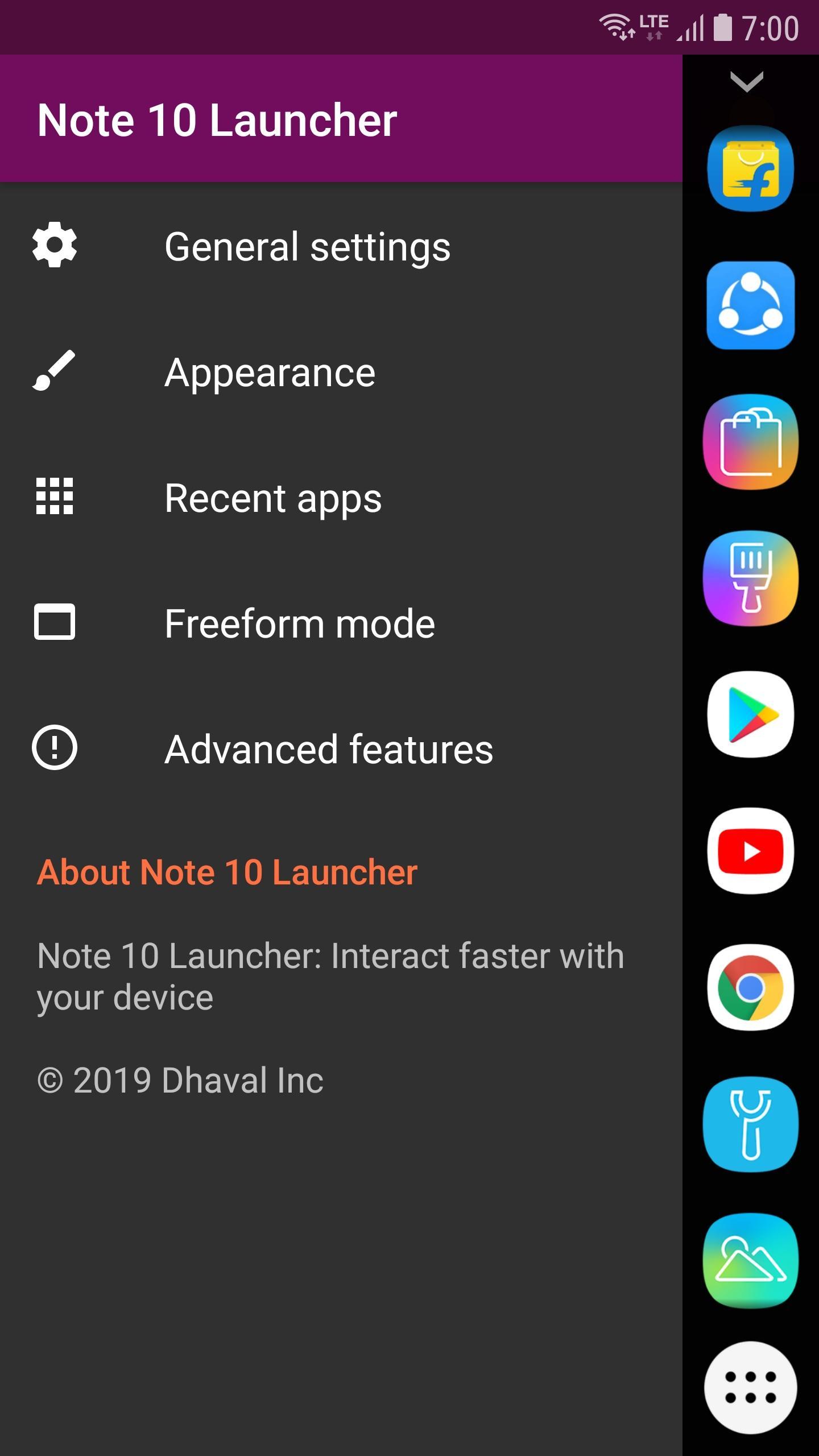Open the SHAREit app
Viewport: 819px width, 1456px height.
pyautogui.click(x=750, y=305)
